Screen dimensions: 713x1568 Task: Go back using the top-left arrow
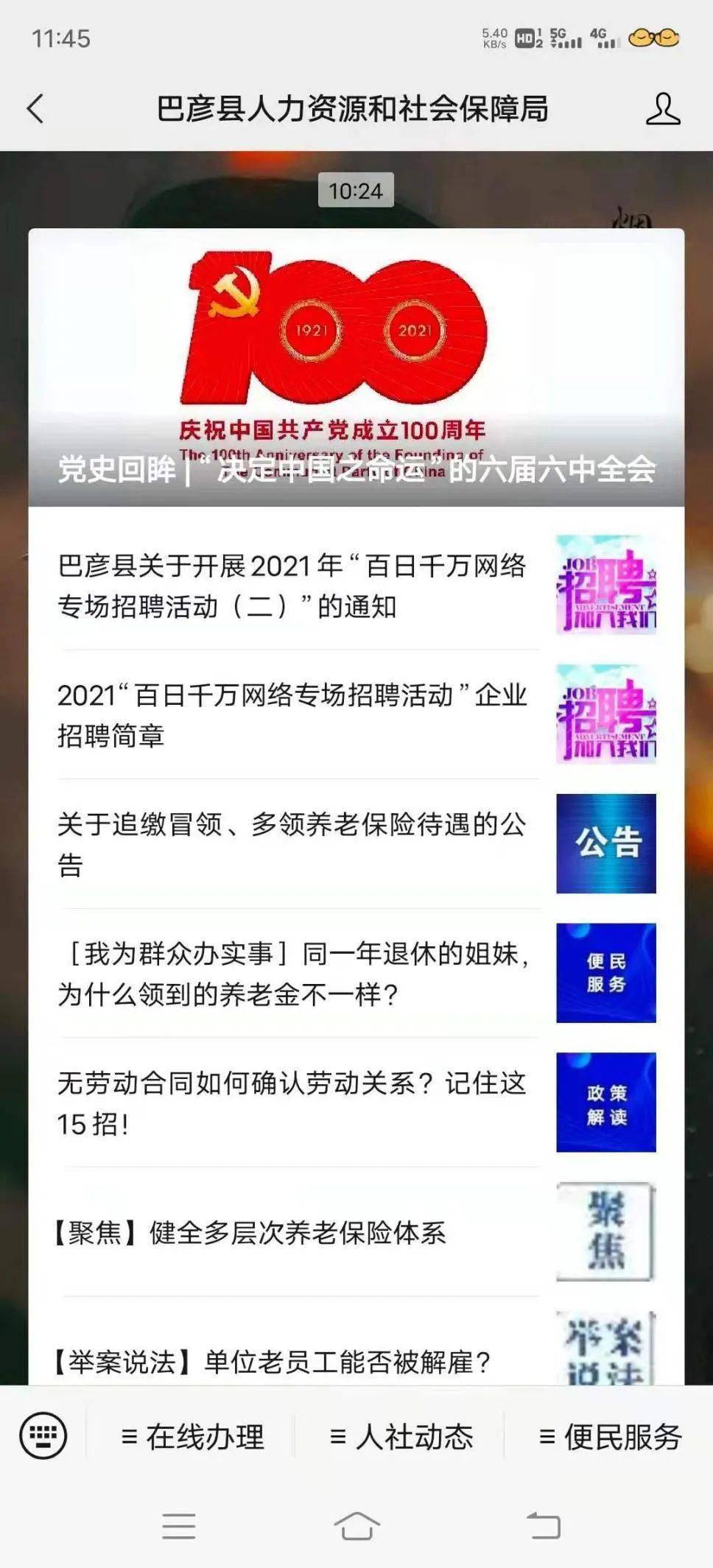pyautogui.click(x=35, y=109)
